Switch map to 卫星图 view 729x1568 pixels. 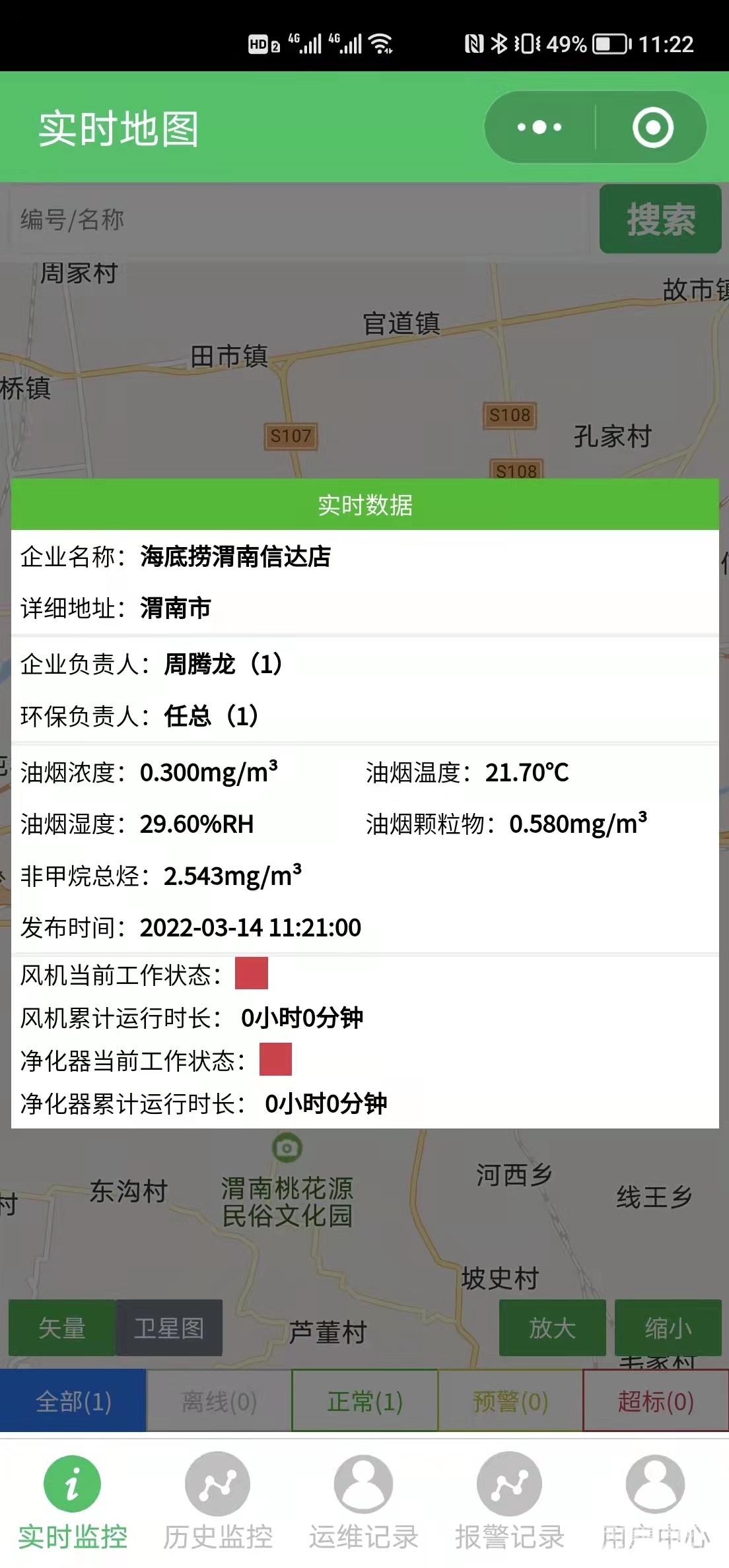(x=169, y=1328)
